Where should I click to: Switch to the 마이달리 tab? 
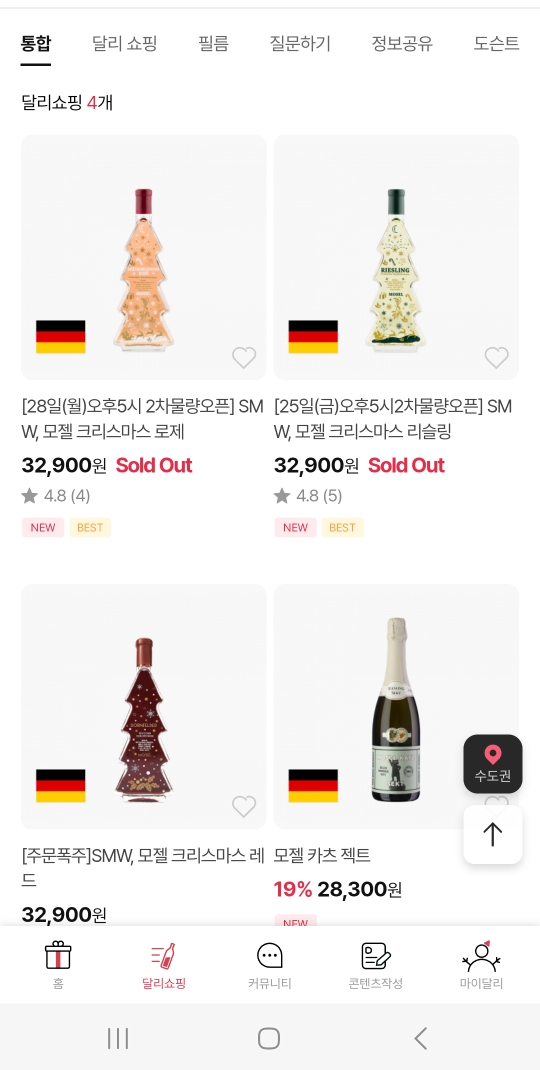point(481,965)
